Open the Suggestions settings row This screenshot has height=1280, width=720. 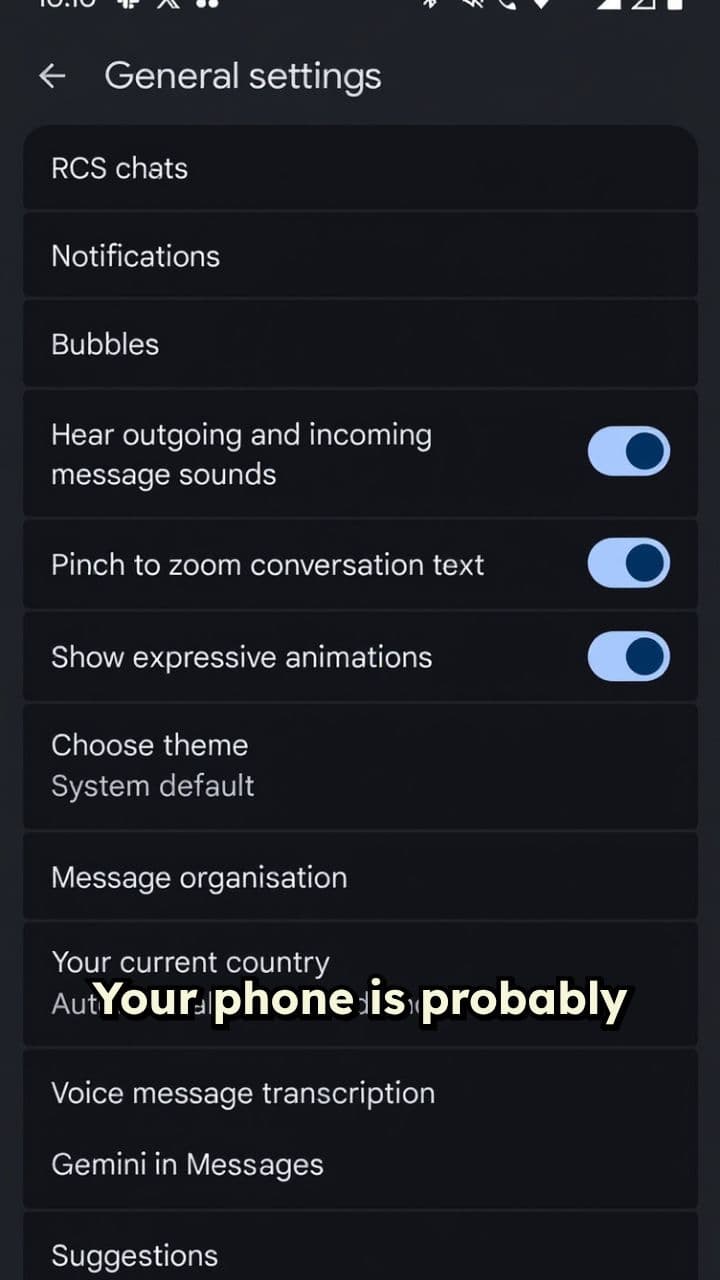(360, 1255)
